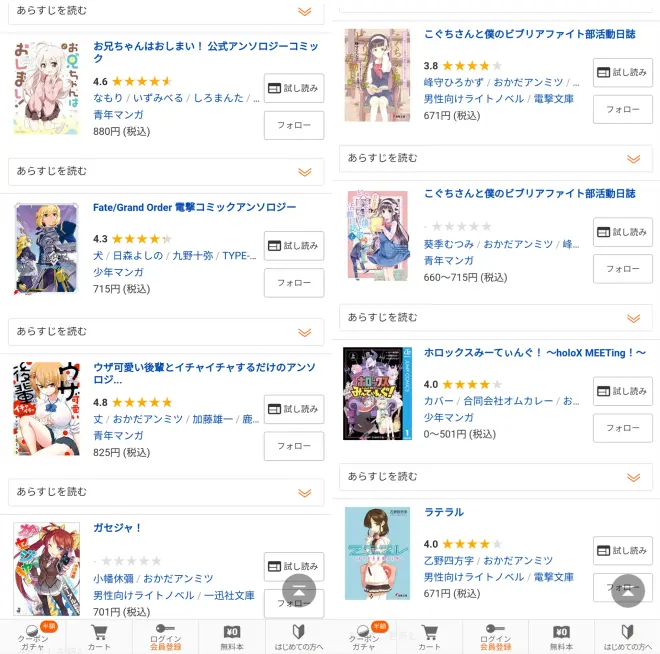Tap 試し読み for ガセジャ！
Screen dimensions: 660x654
coord(293,567)
